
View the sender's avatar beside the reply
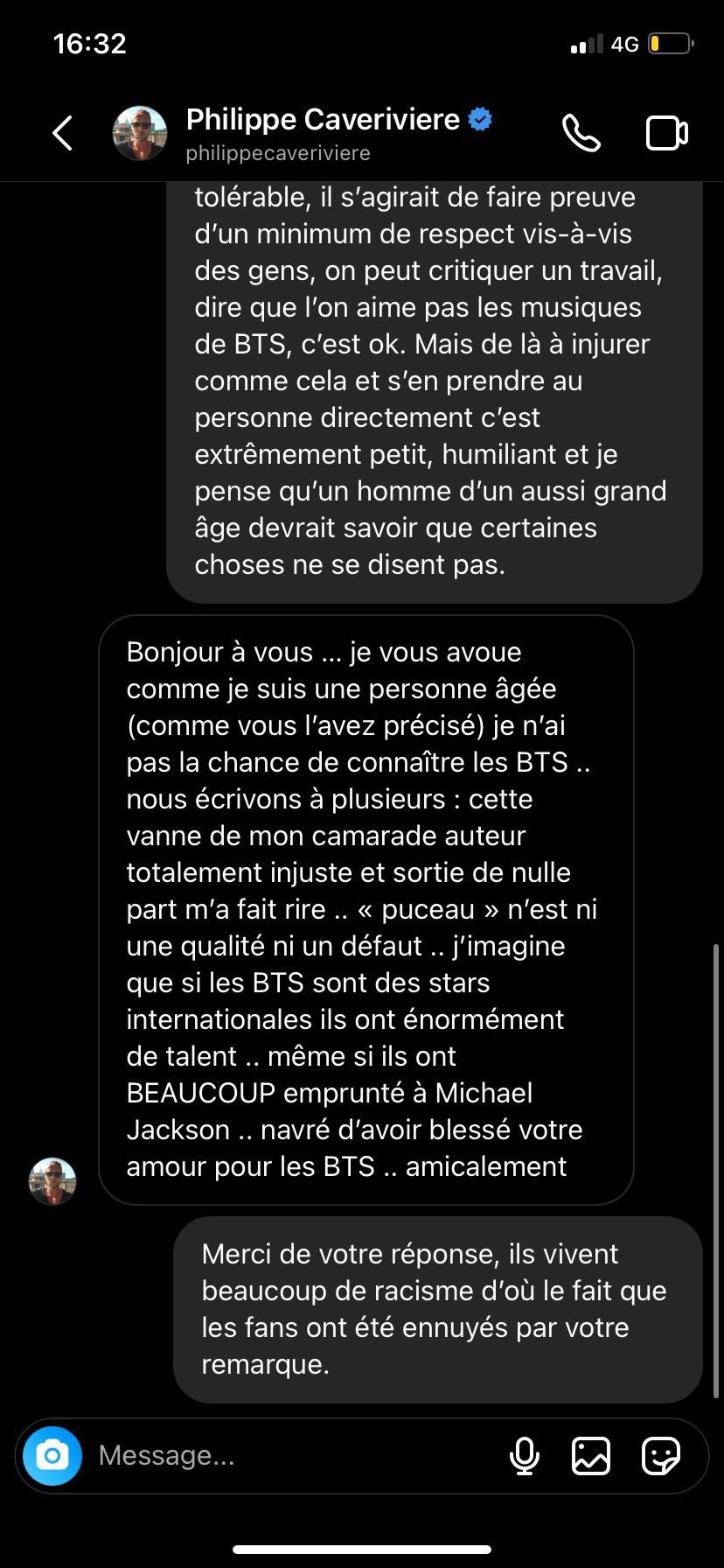[x=52, y=1180]
